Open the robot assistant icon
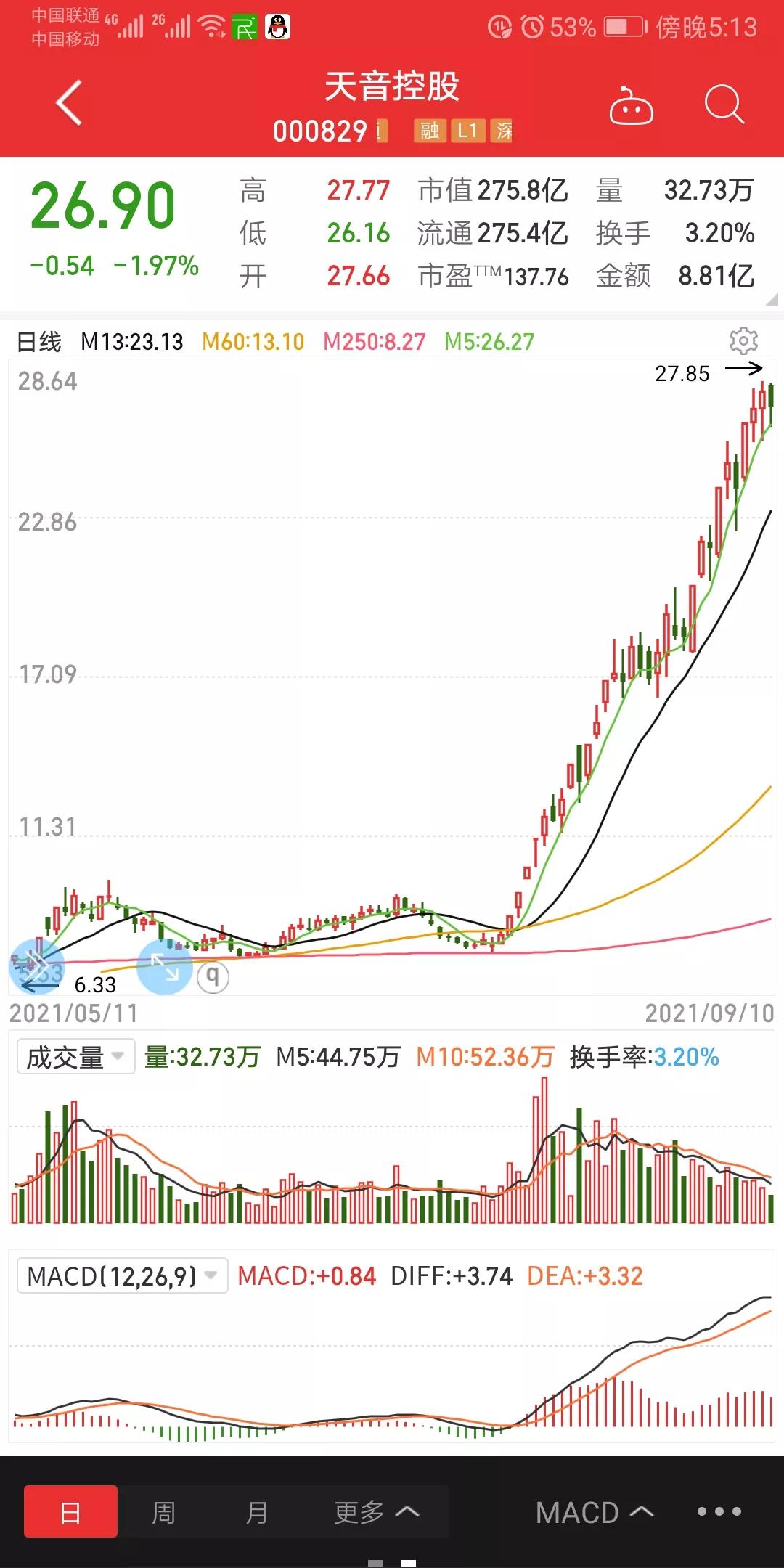Viewport: 784px width, 1568px height. click(x=630, y=106)
